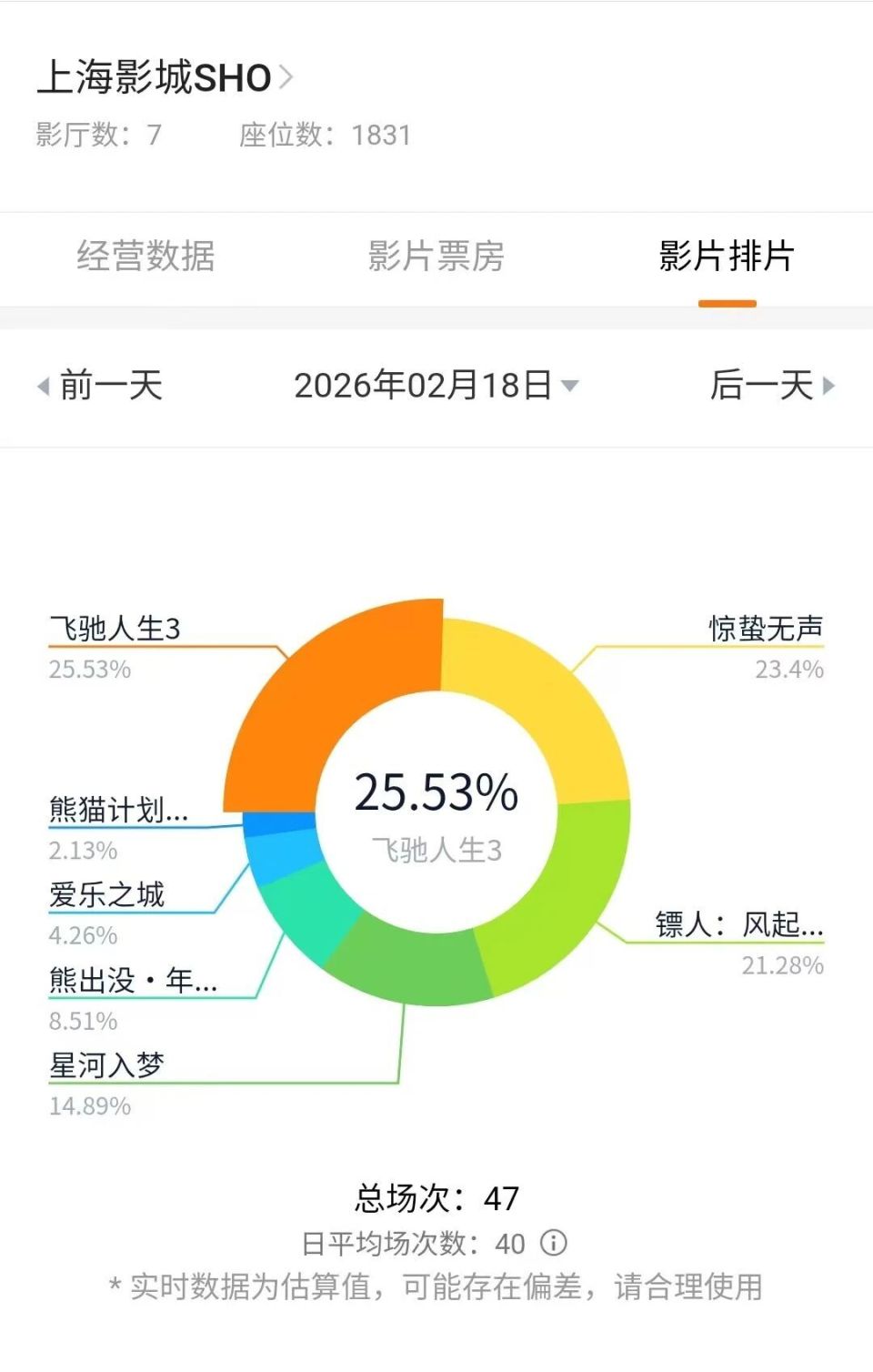Screen dimensions: 873x1372
Task: Go to the next day via 后一天
Action: 764,386
